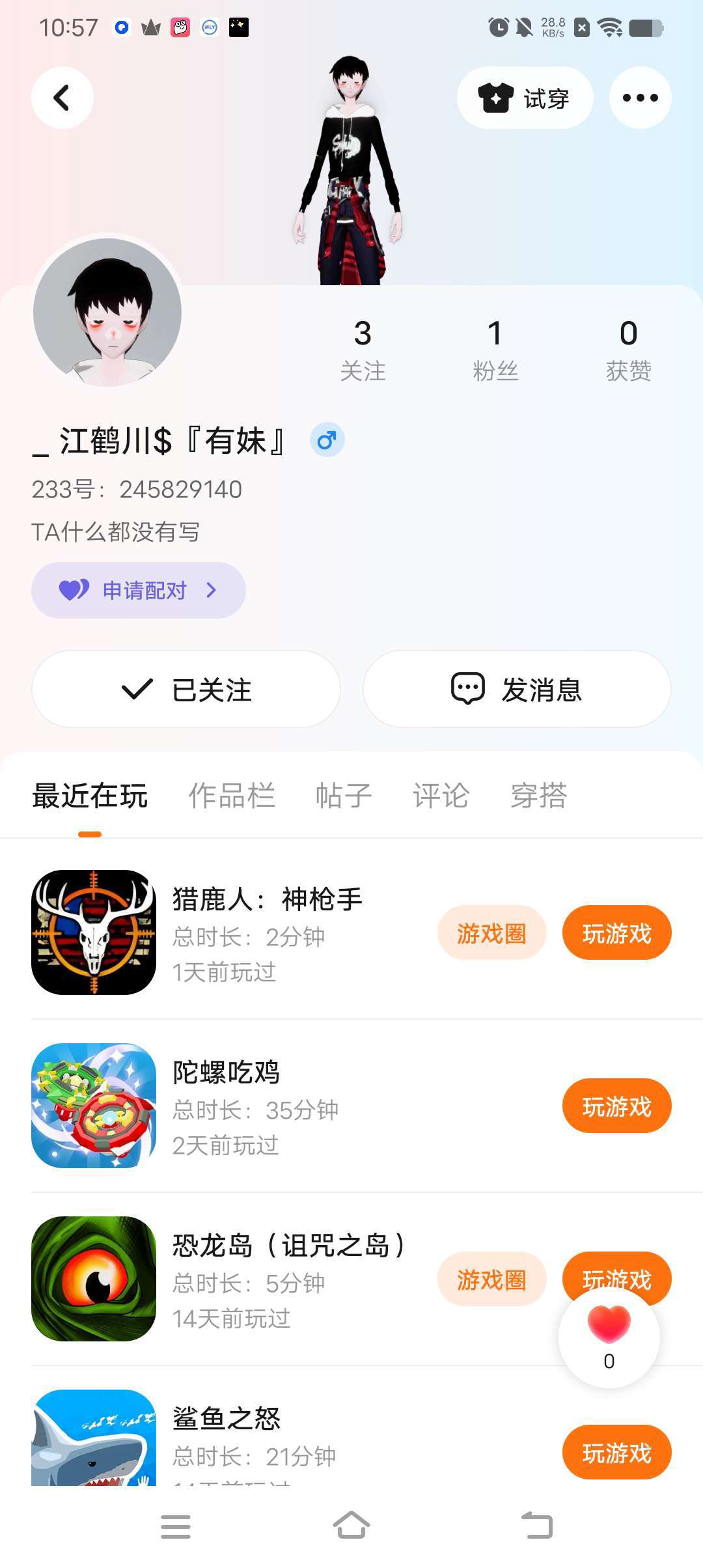
Task: Switch to the 作品栏 tab
Action: click(232, 796)
